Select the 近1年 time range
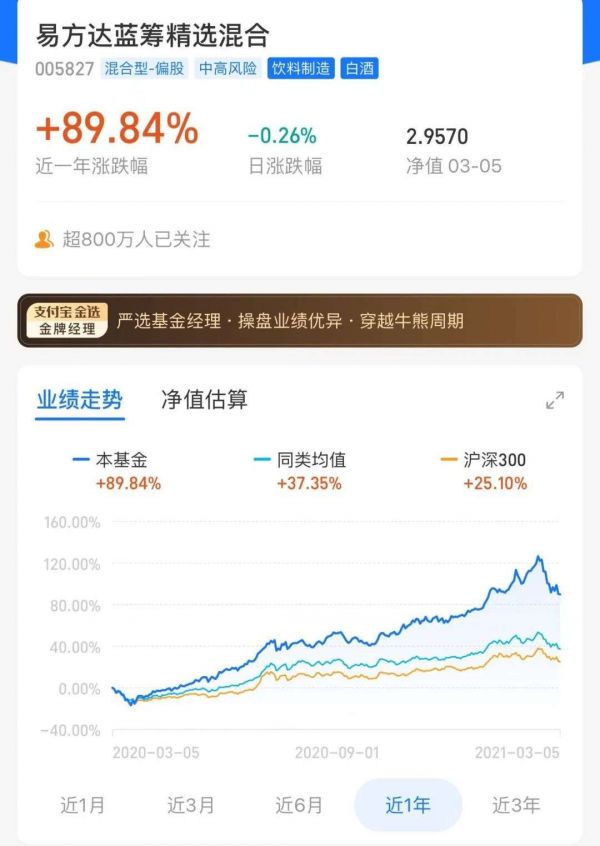This screenshot has width=600, height=846. pos(408,805)
